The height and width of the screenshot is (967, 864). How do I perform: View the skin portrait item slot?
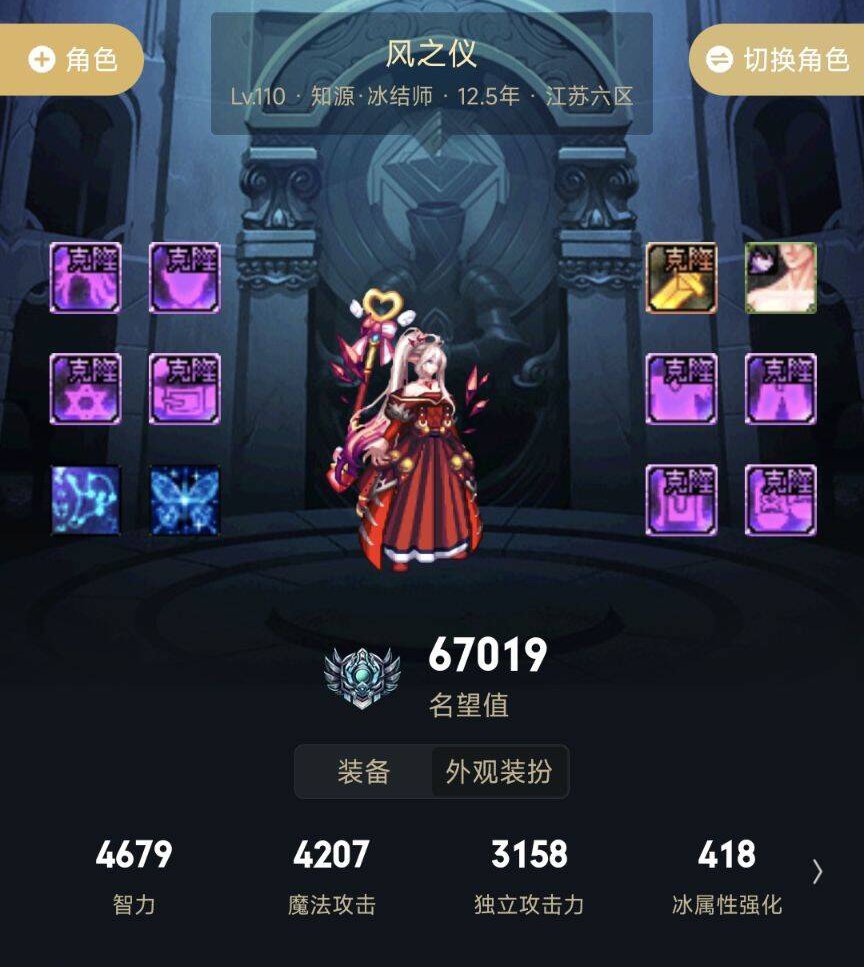click(x=780, y=278)
